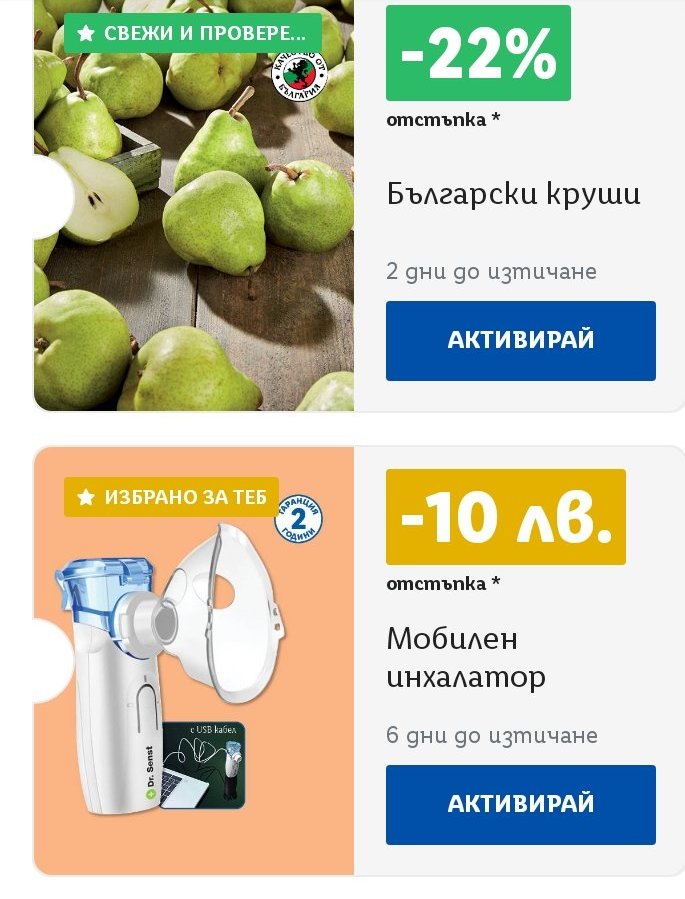The height and width of the screenshot is (899, 685).
Task: Open the Български круши offer card
Action: [513, 194]
